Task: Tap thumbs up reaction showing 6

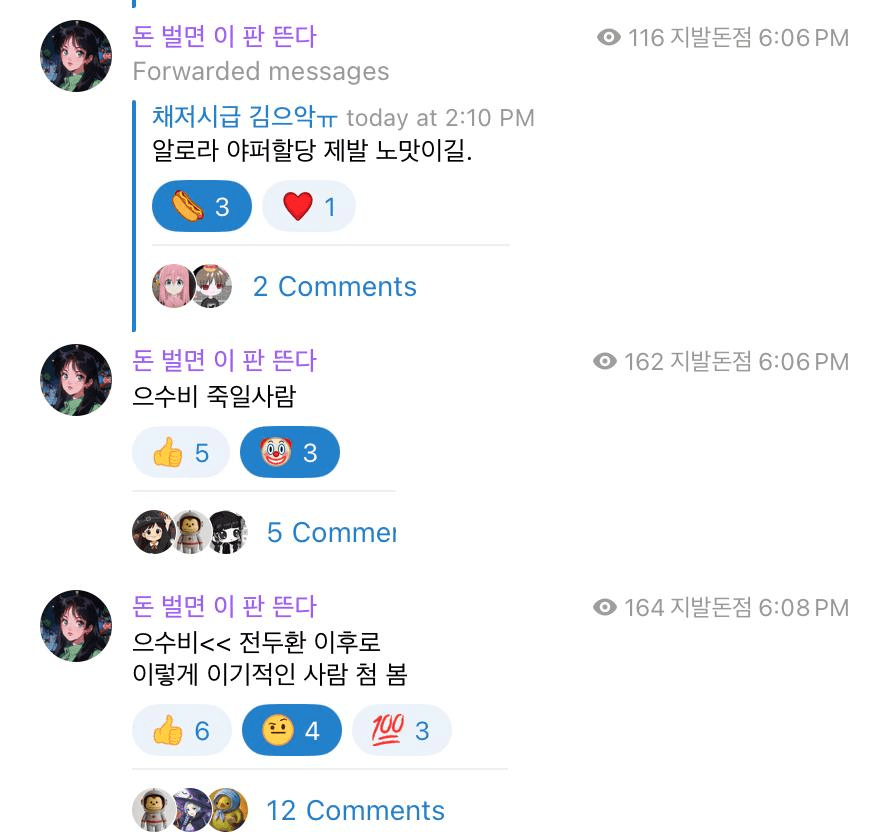Action: point(181,731)
